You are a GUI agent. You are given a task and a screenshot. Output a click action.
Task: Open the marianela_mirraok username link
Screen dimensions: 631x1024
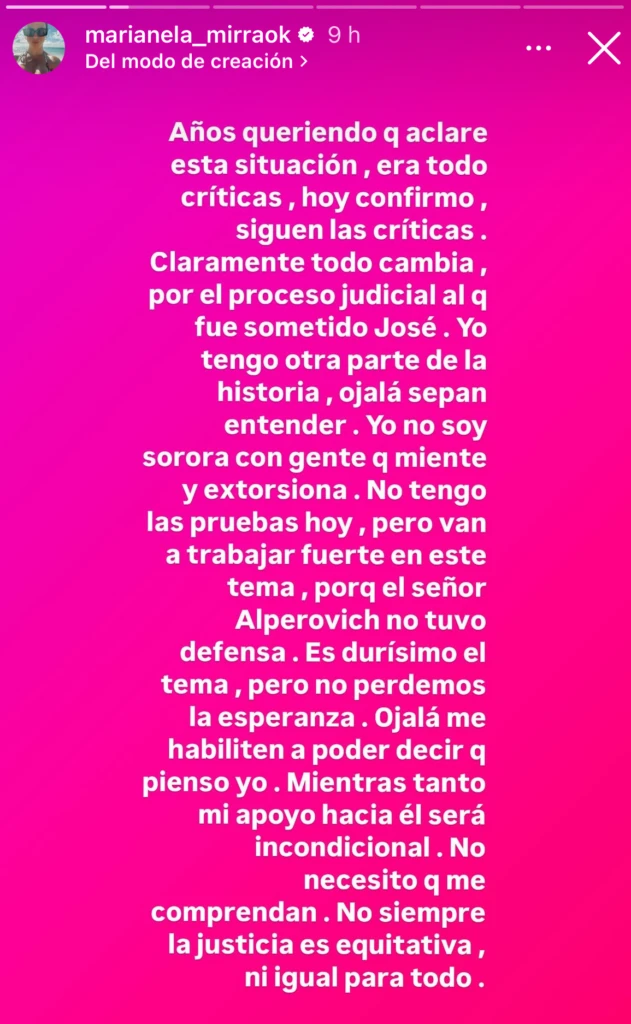[x=188, y=35]
